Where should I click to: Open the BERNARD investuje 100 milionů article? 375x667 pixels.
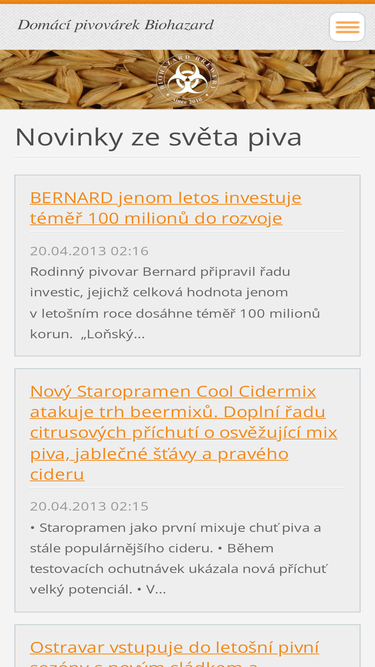tap(166, 208)
